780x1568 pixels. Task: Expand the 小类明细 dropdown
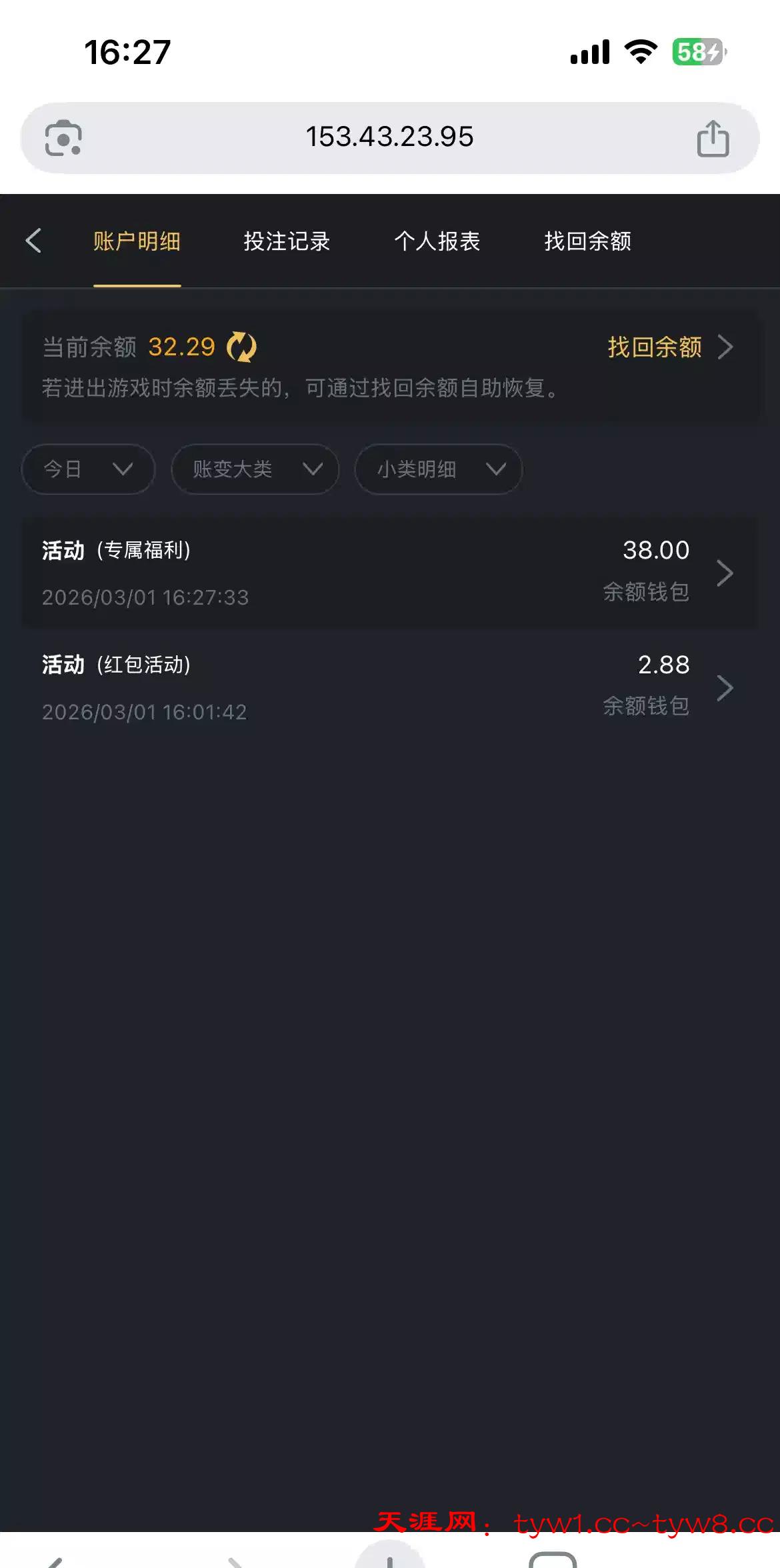438,469
